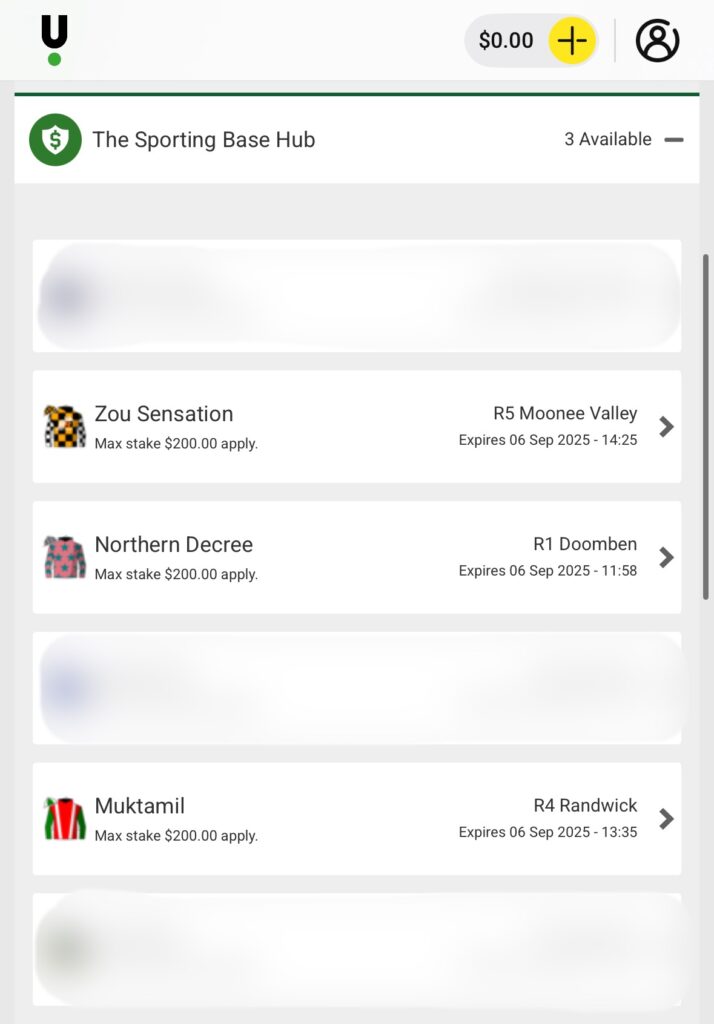Collapse The Sporting Base Hub section
714x1024 pixels.
pos(673,140)
